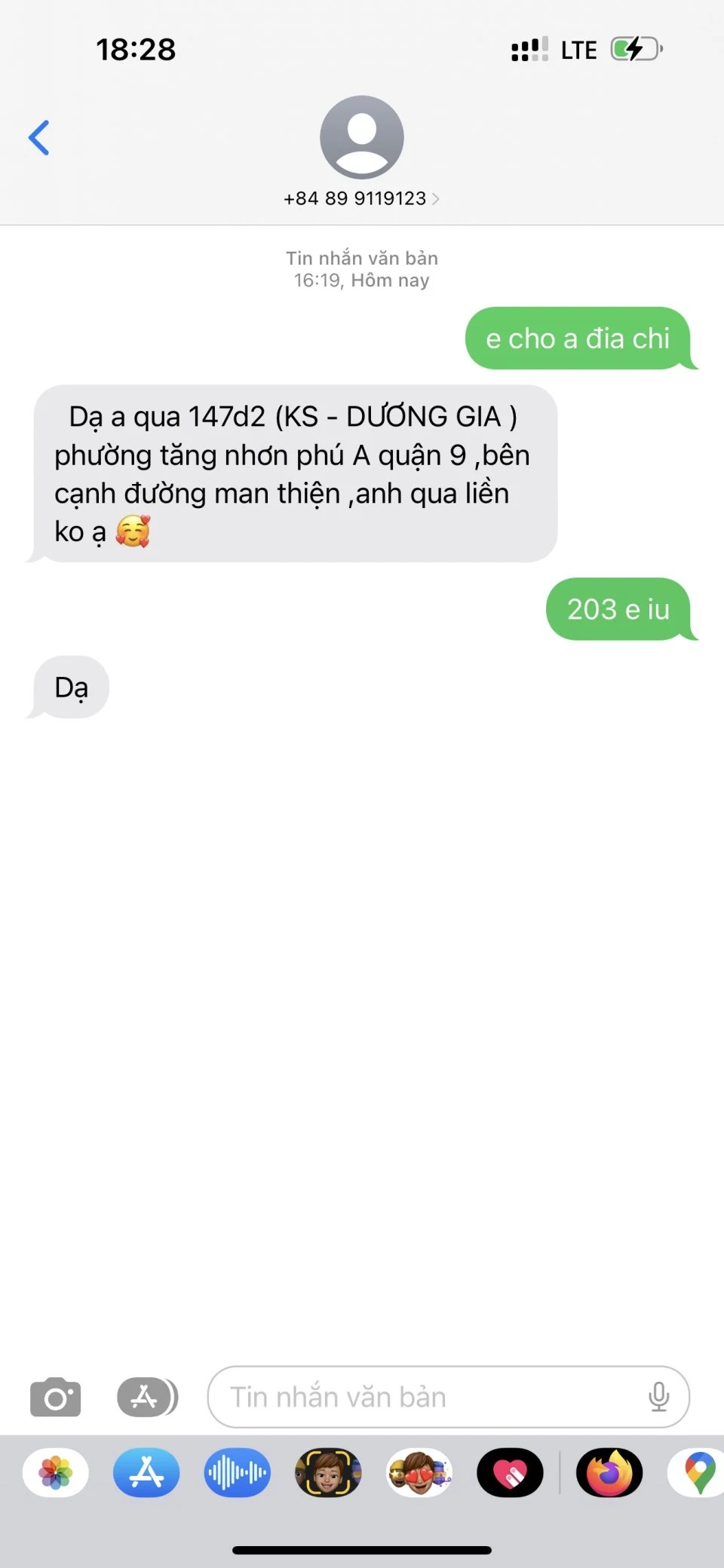Open the App Store for iMessage

[x=146, y=1472]
